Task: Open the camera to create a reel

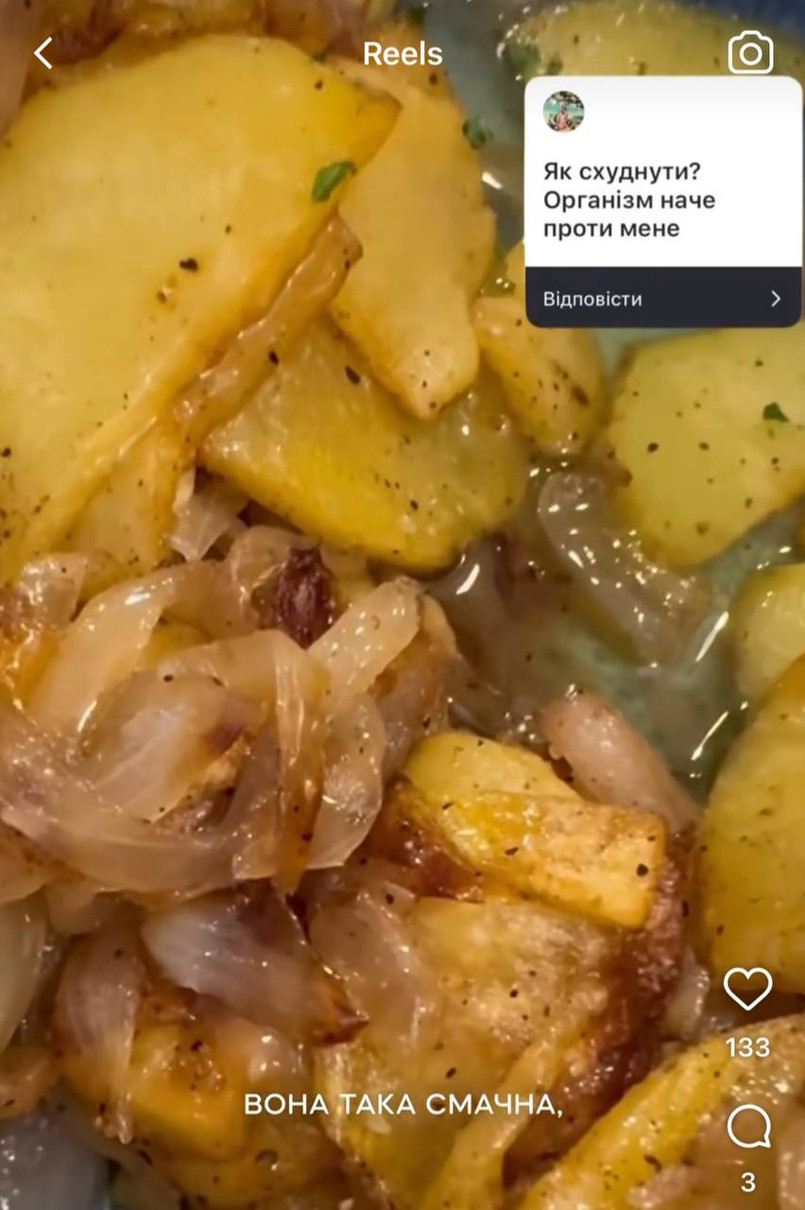Action: coord(750,53)
